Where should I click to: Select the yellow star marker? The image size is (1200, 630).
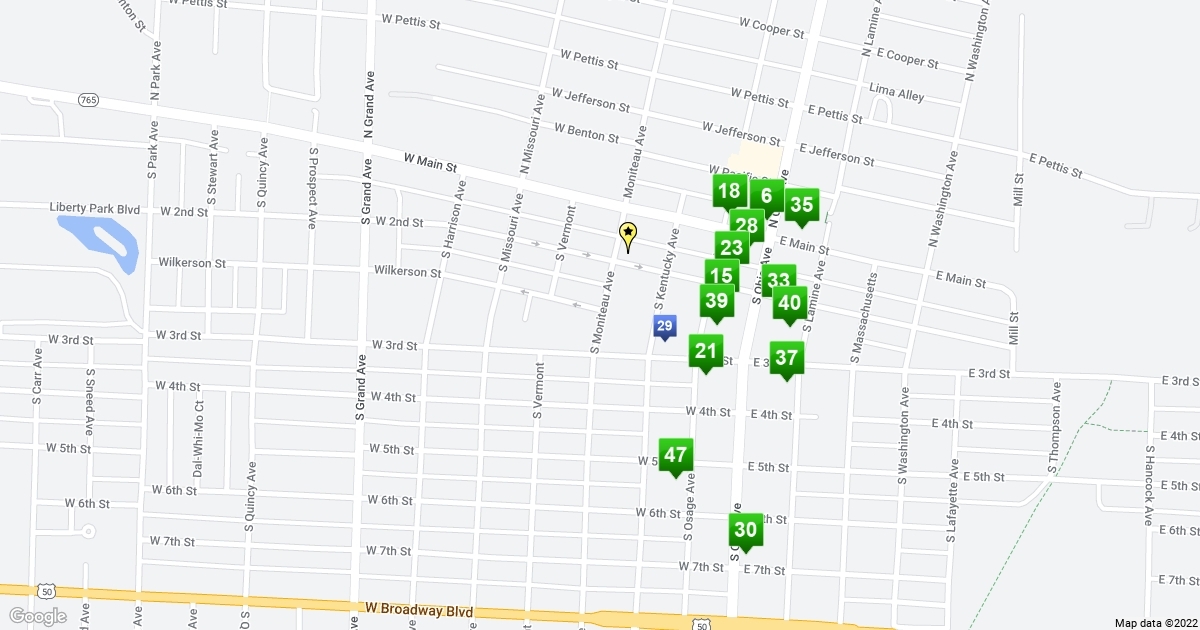point(628,236)
